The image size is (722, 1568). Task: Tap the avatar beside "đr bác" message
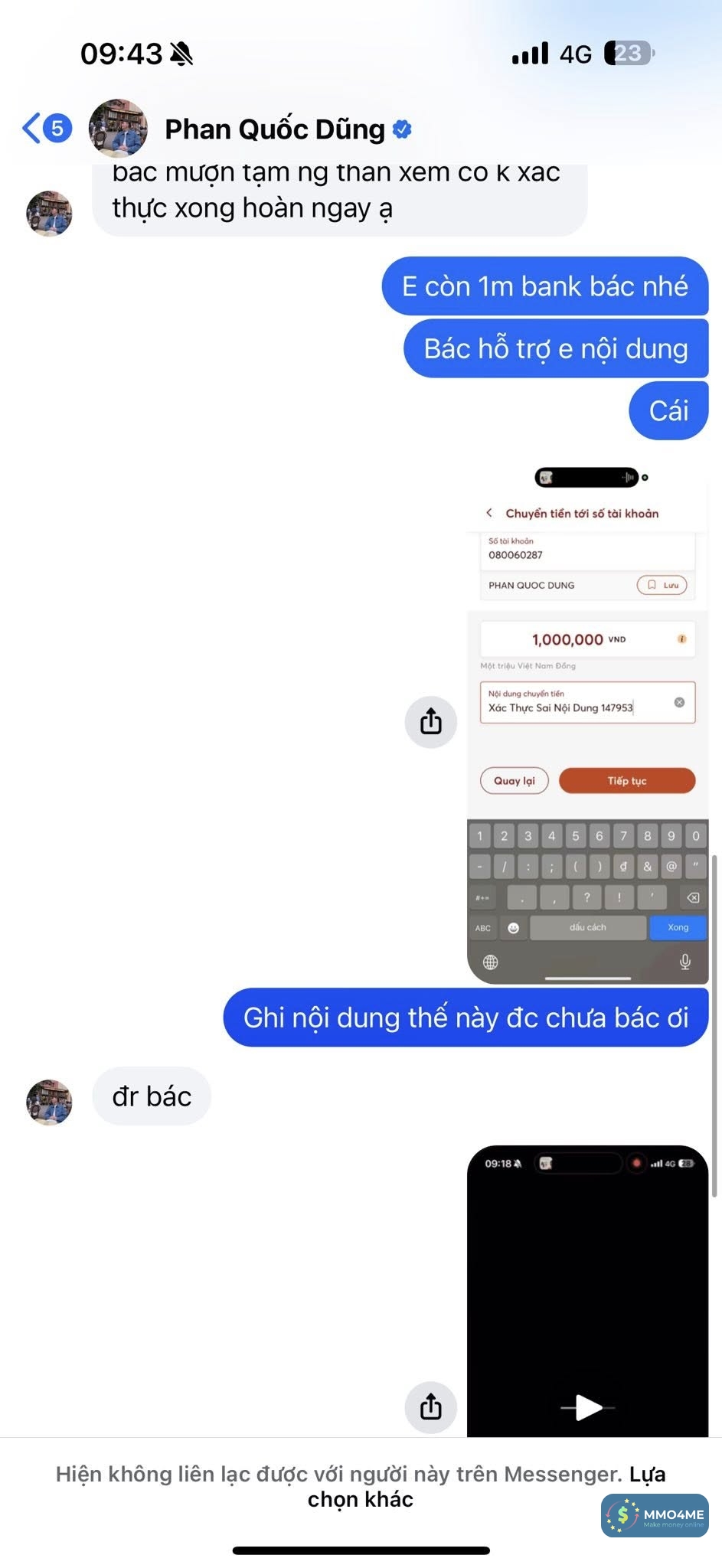click(x=49, y=1102)
